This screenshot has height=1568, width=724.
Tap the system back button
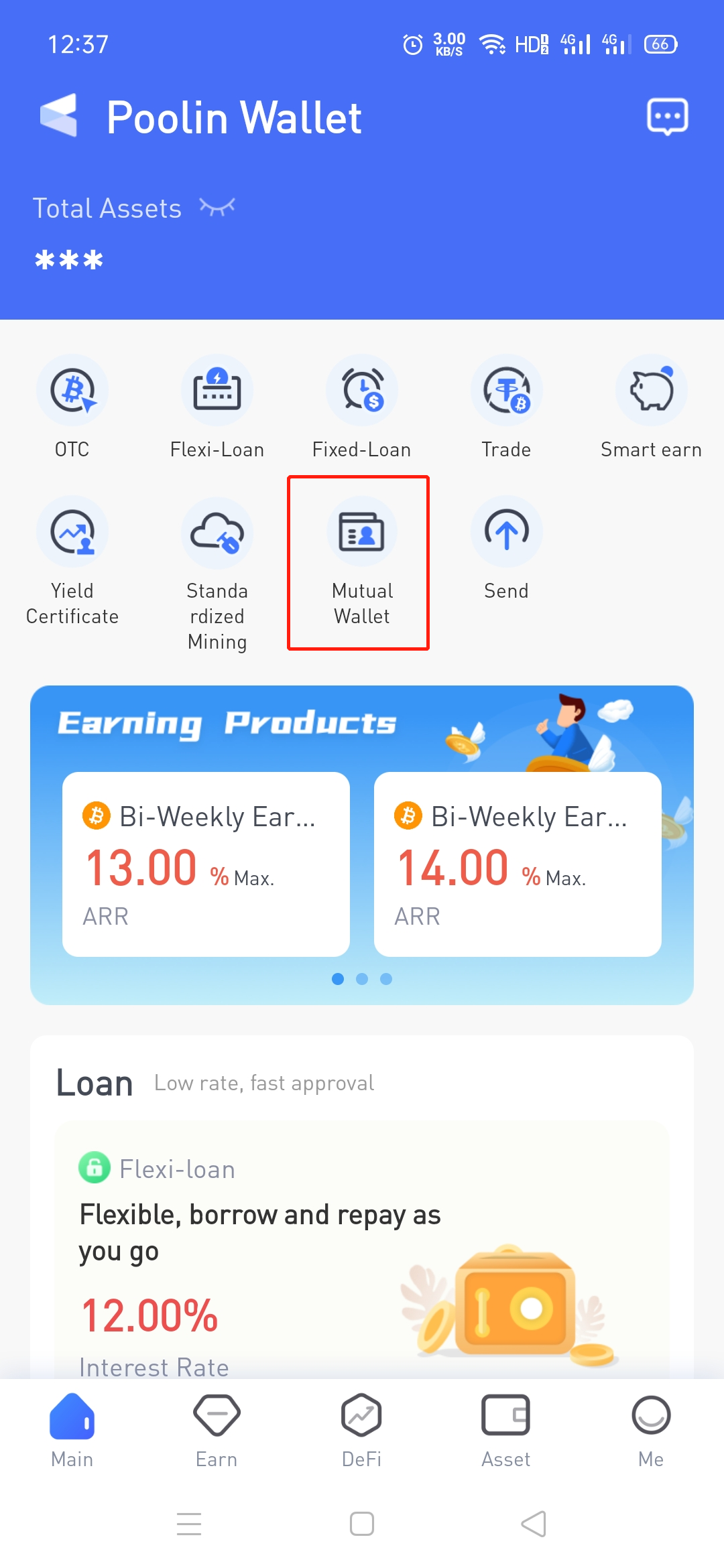click(x=534, y=1524)
